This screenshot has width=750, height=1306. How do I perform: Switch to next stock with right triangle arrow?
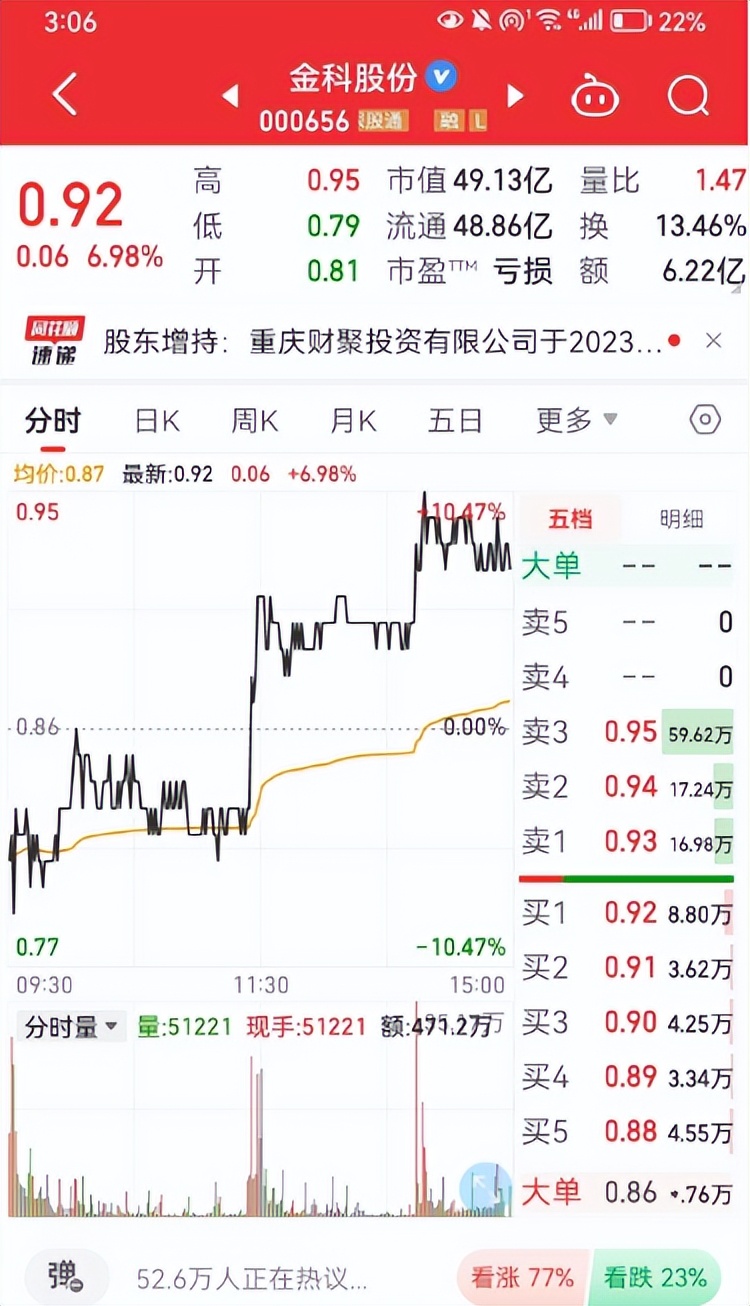(514, 96)
